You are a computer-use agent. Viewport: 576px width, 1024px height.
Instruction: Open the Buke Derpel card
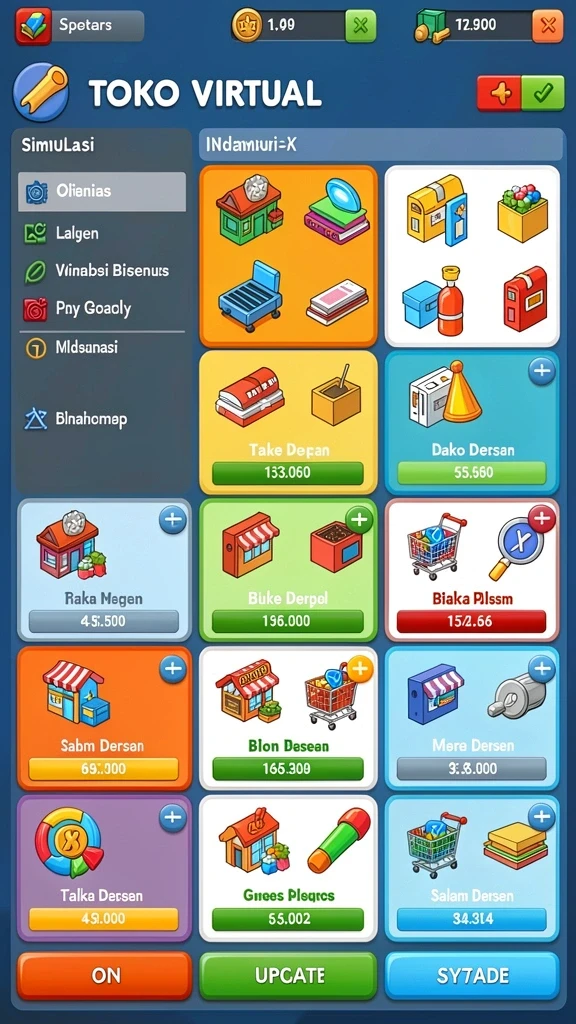tap(288, 570)
